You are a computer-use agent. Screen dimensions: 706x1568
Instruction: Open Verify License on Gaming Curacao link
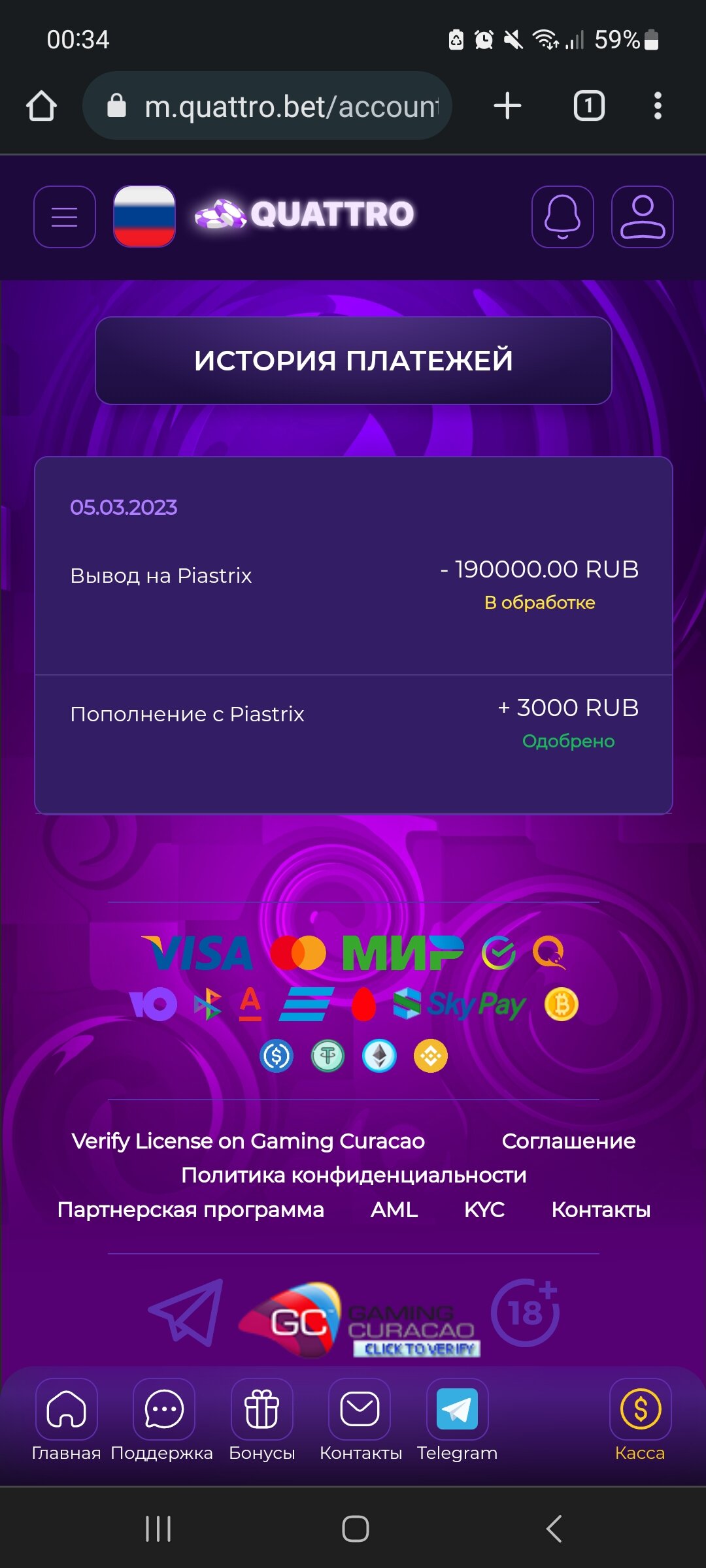pos(248,1141)
